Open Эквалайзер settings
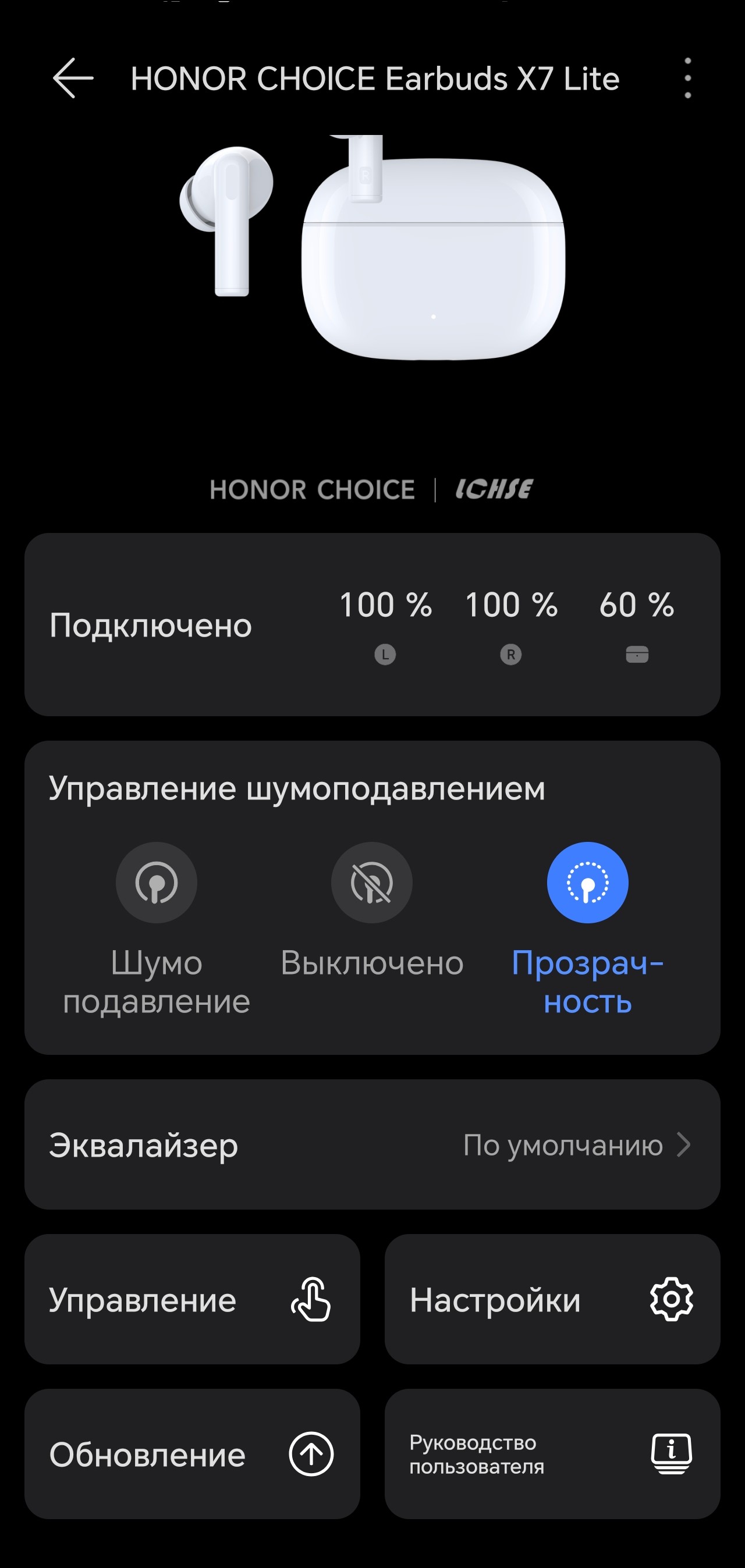745x1568 pixels. tap(372, 1145)
